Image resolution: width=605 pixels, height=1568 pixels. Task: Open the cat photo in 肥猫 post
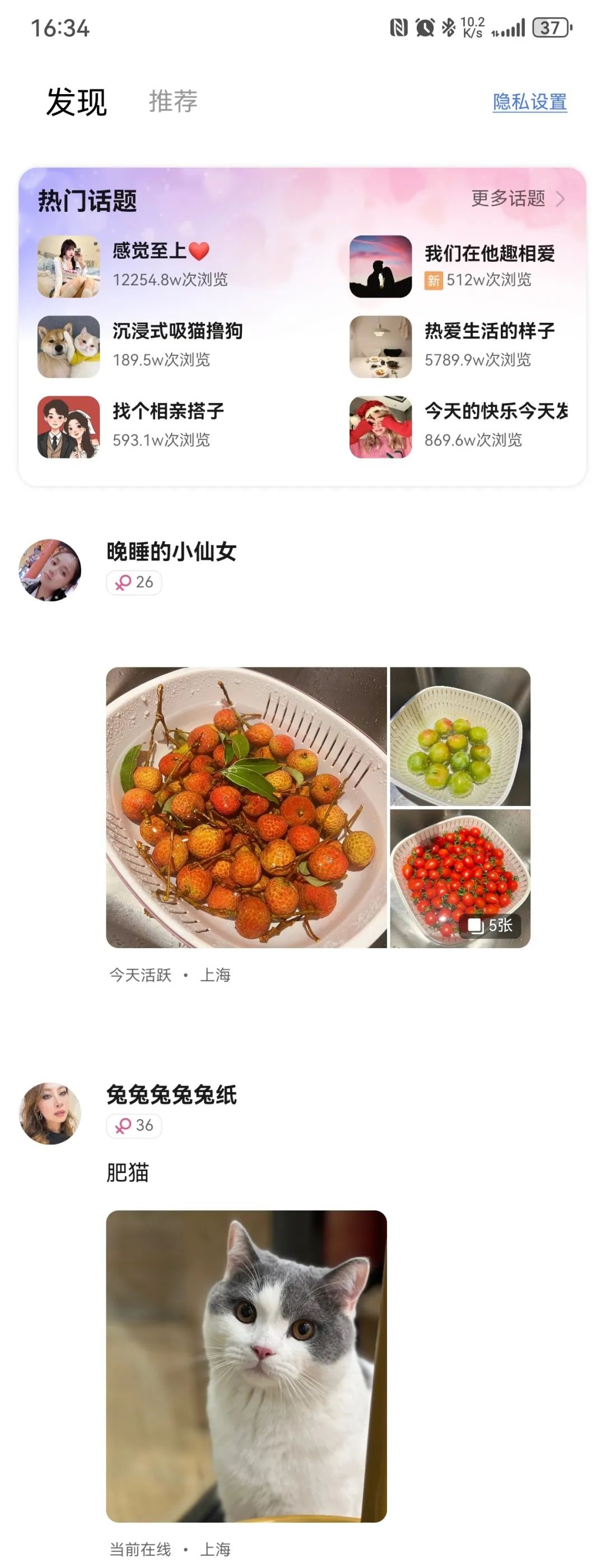(x=246, y=1366)
